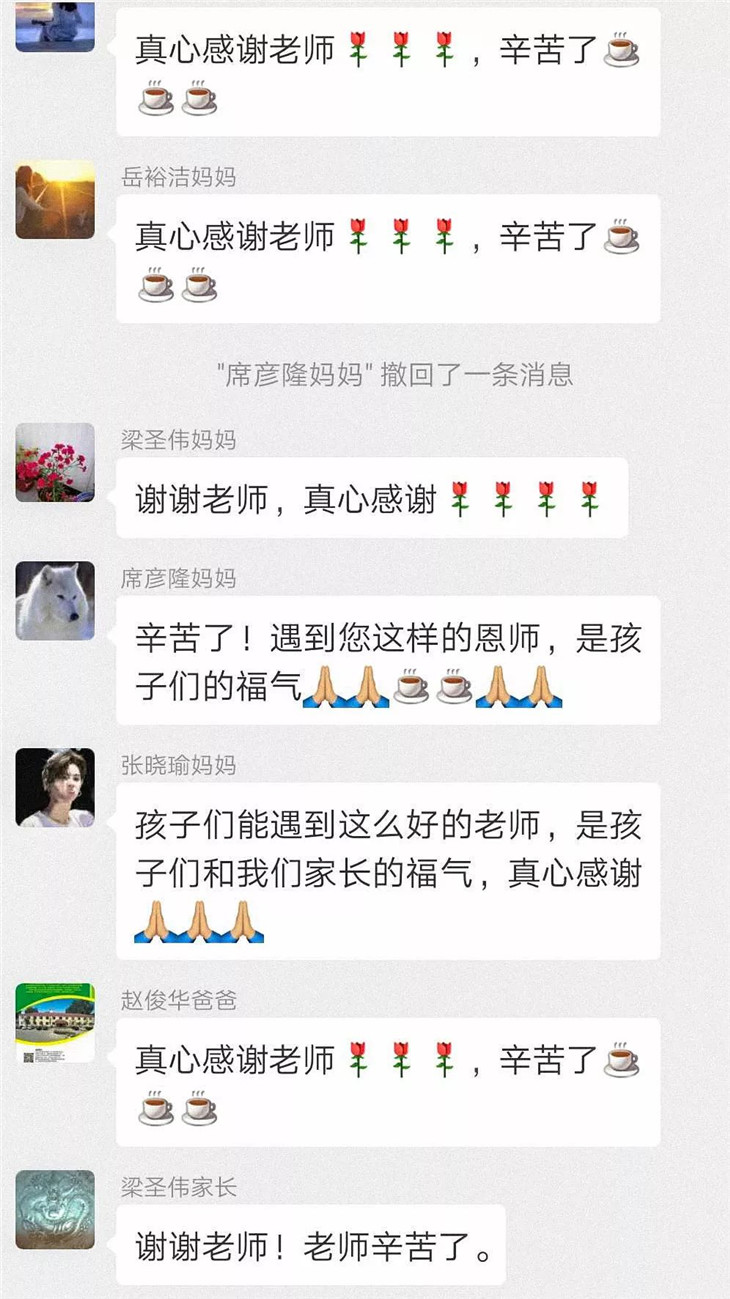The width and height of the screenshot is (730, 1299).
Task: View 席彦隆妈妈's profile via wolf avatar
Action: (55, 600)
